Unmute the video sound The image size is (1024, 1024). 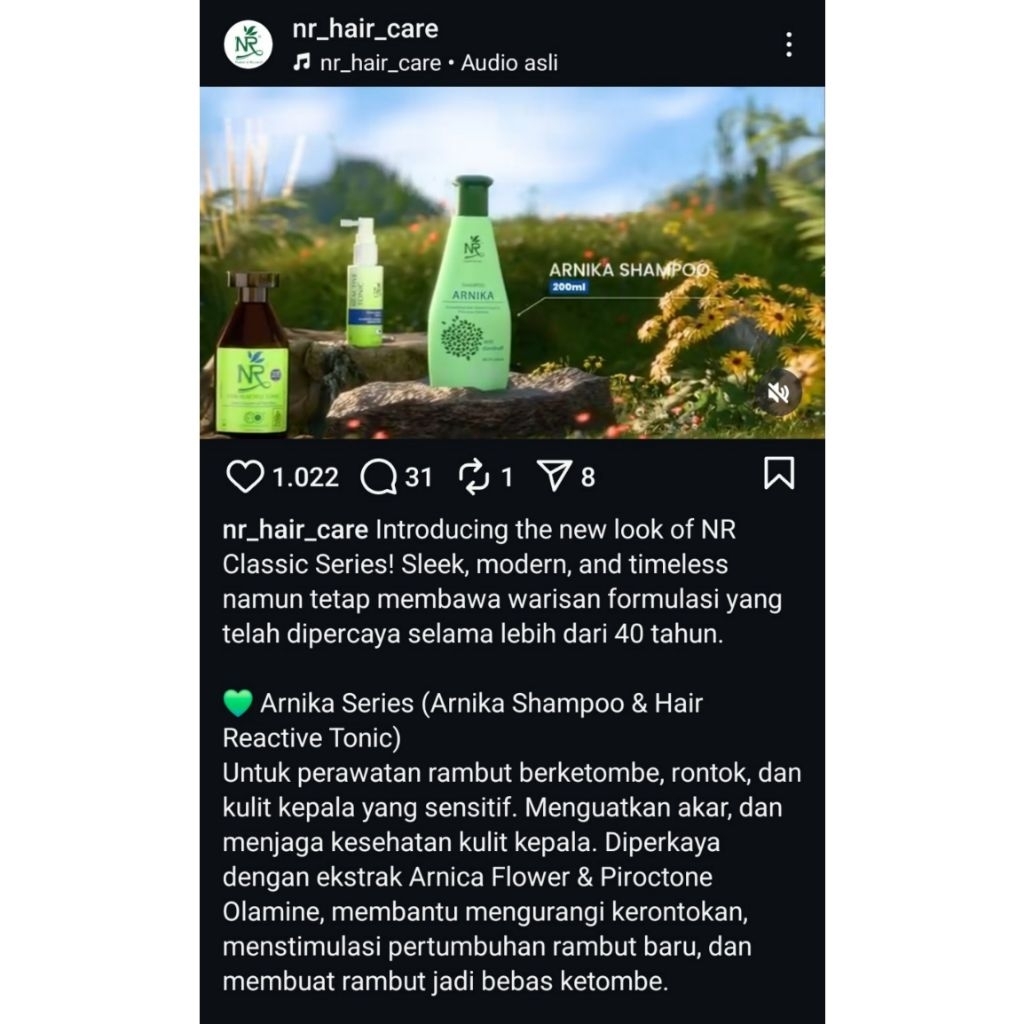click(778, 393)
